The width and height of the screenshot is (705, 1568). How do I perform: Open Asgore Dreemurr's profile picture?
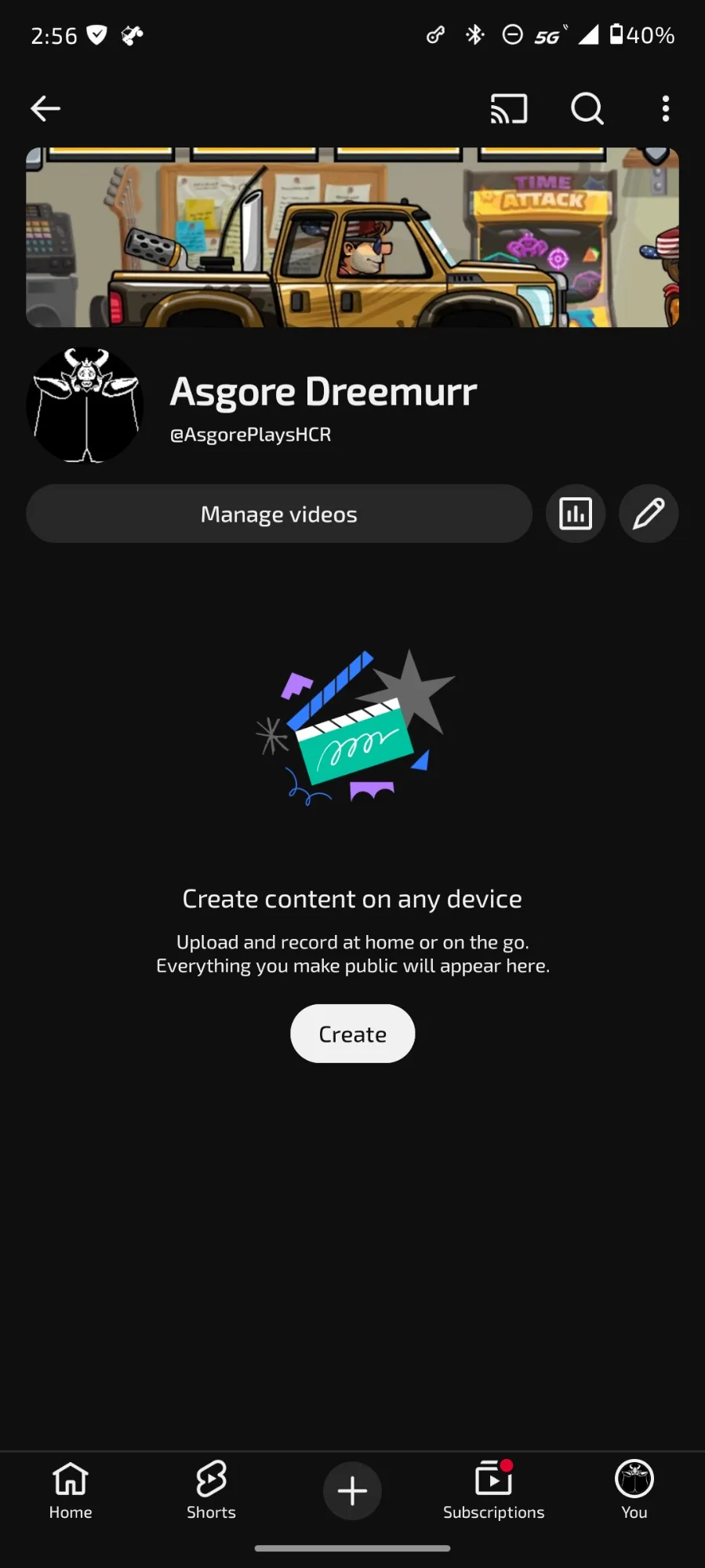85,406
